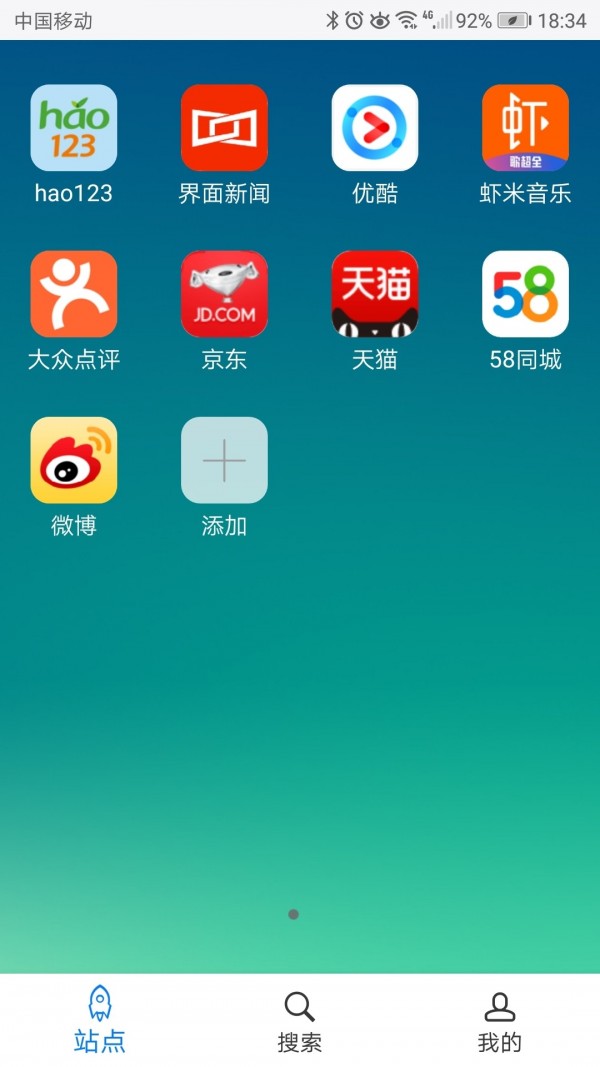Open the 微博 shortcut
Screen dimensions: 600x1067
74,461
